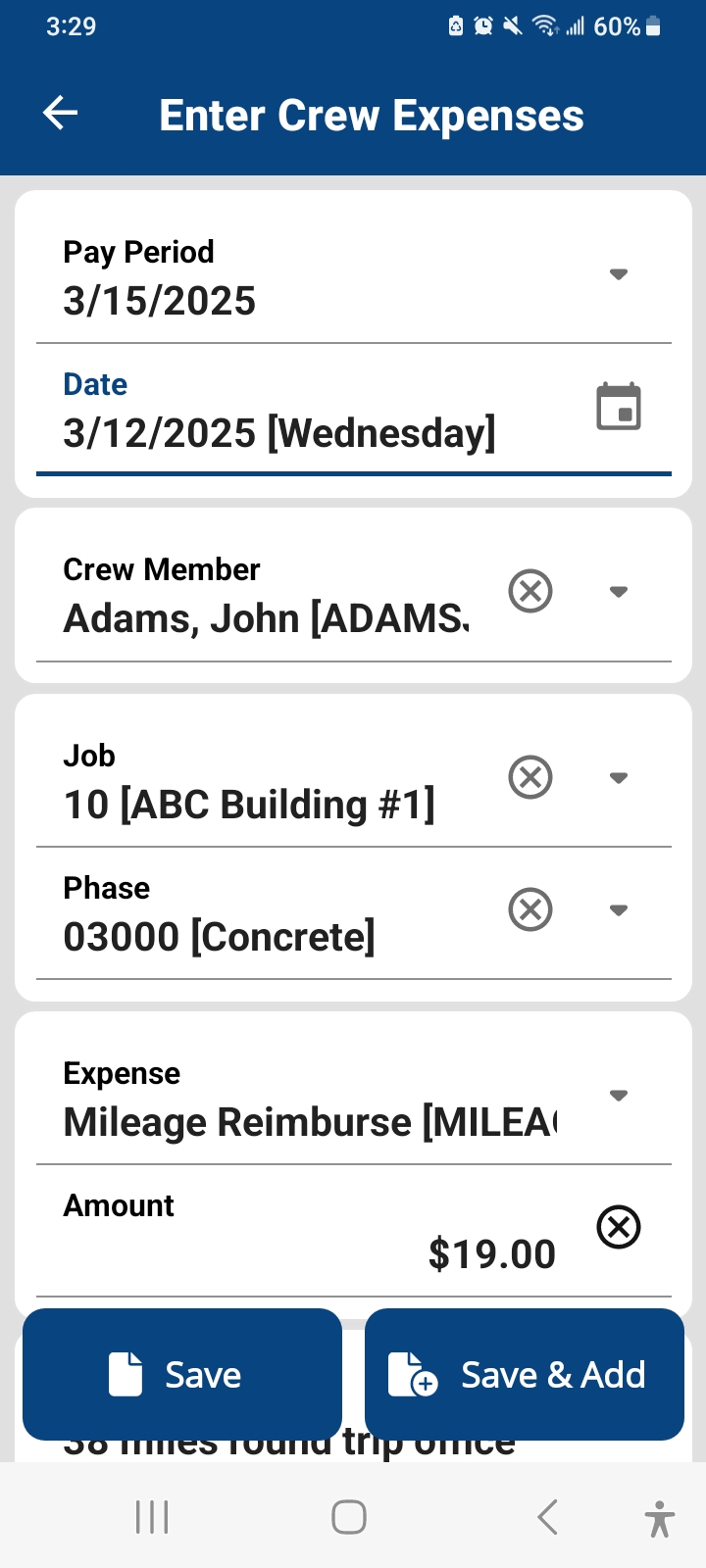The height and width of the screenshot is (1568, 706).
Task: Expand the Phase dropdown arrow
Action: (619, 910)
